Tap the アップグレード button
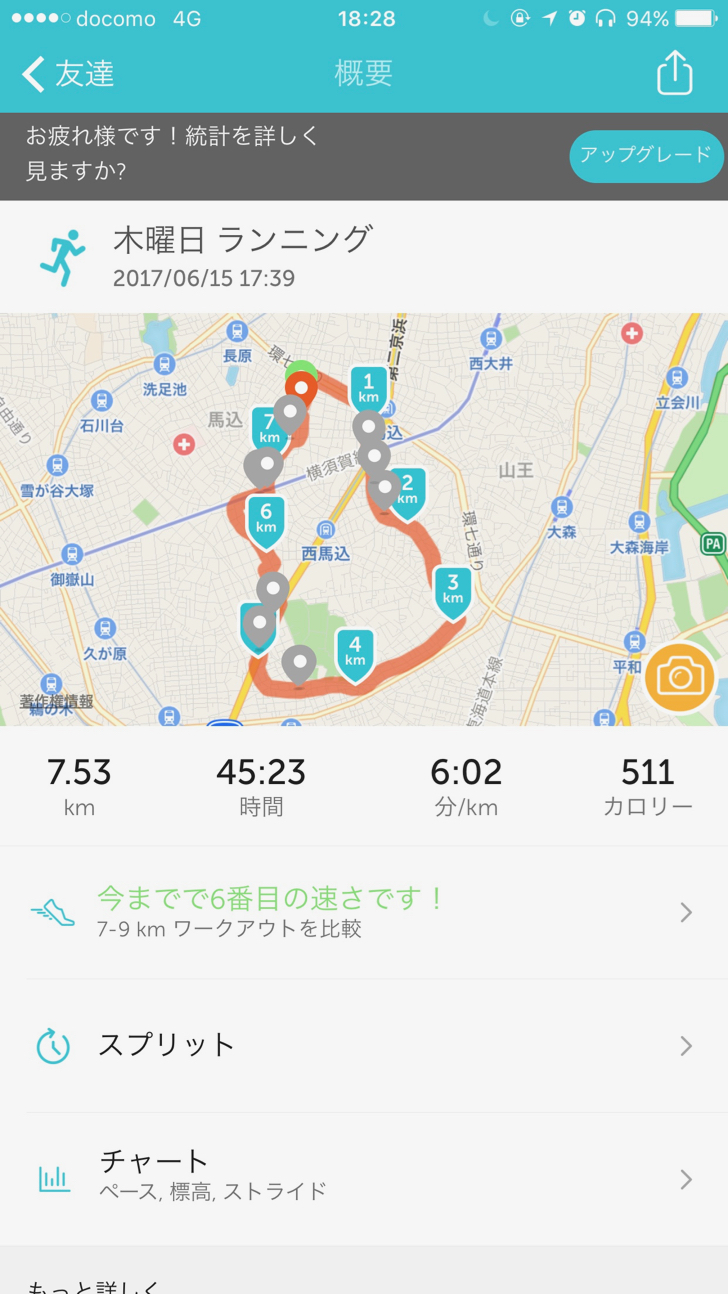Viewport: 728px width, 1294px height. (x=646, y=155)
